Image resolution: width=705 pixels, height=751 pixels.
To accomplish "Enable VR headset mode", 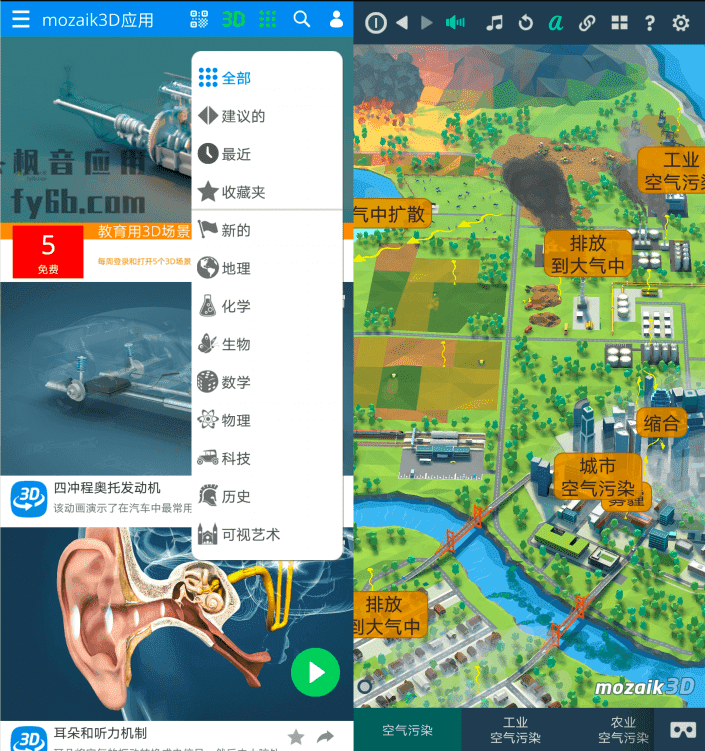I will [x=681, y=731].
